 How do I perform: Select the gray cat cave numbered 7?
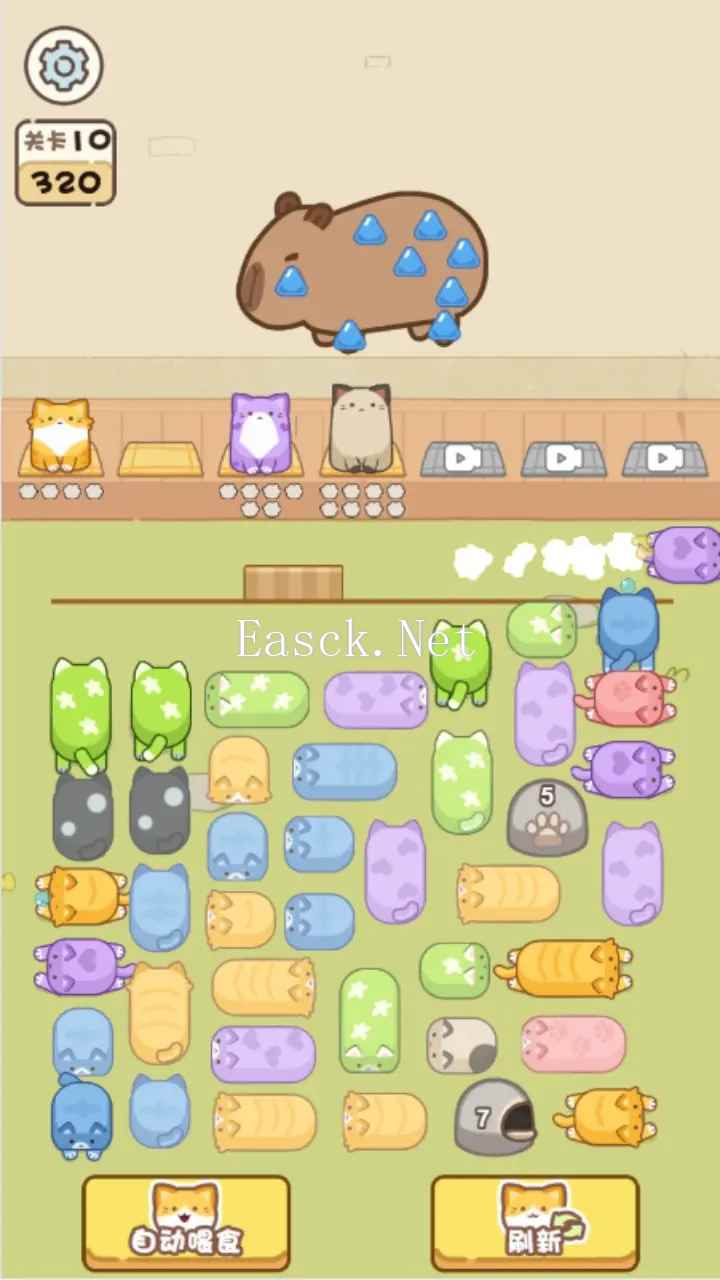point(496,1116)
